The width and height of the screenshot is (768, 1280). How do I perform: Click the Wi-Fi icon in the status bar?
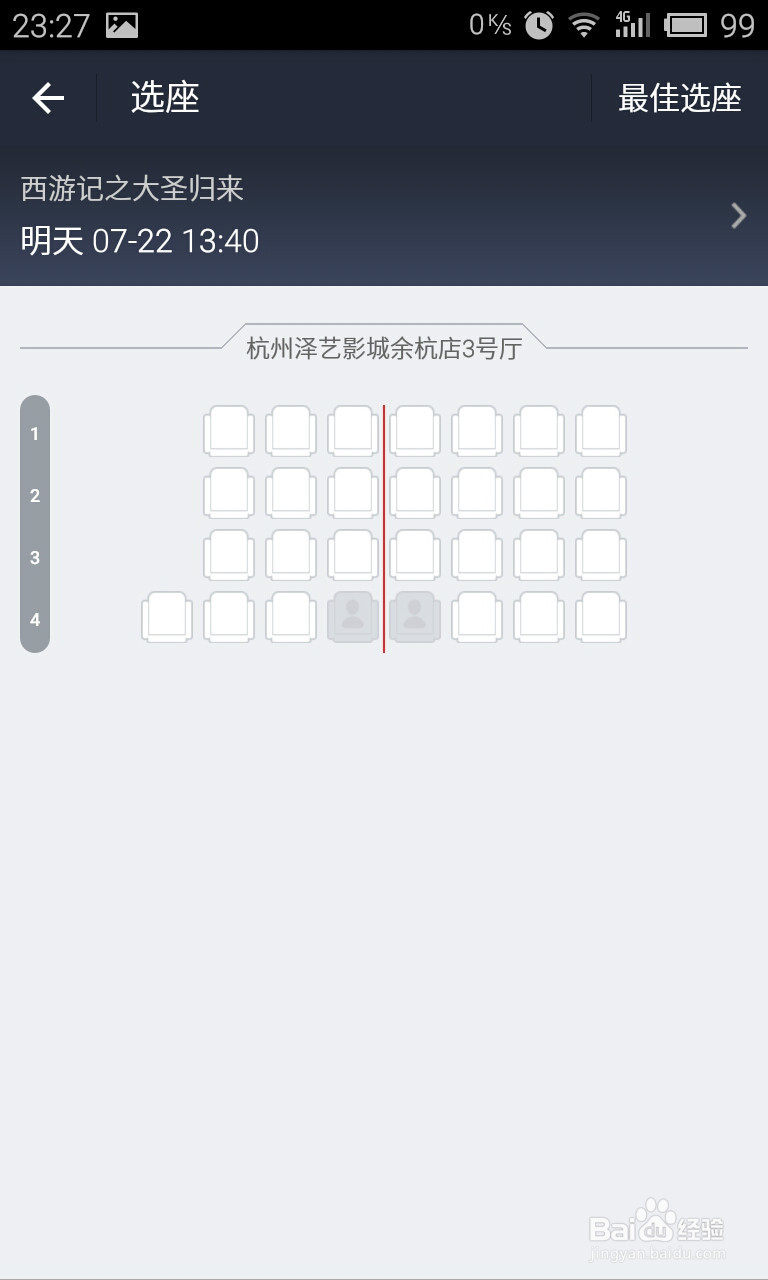point(582,26)
